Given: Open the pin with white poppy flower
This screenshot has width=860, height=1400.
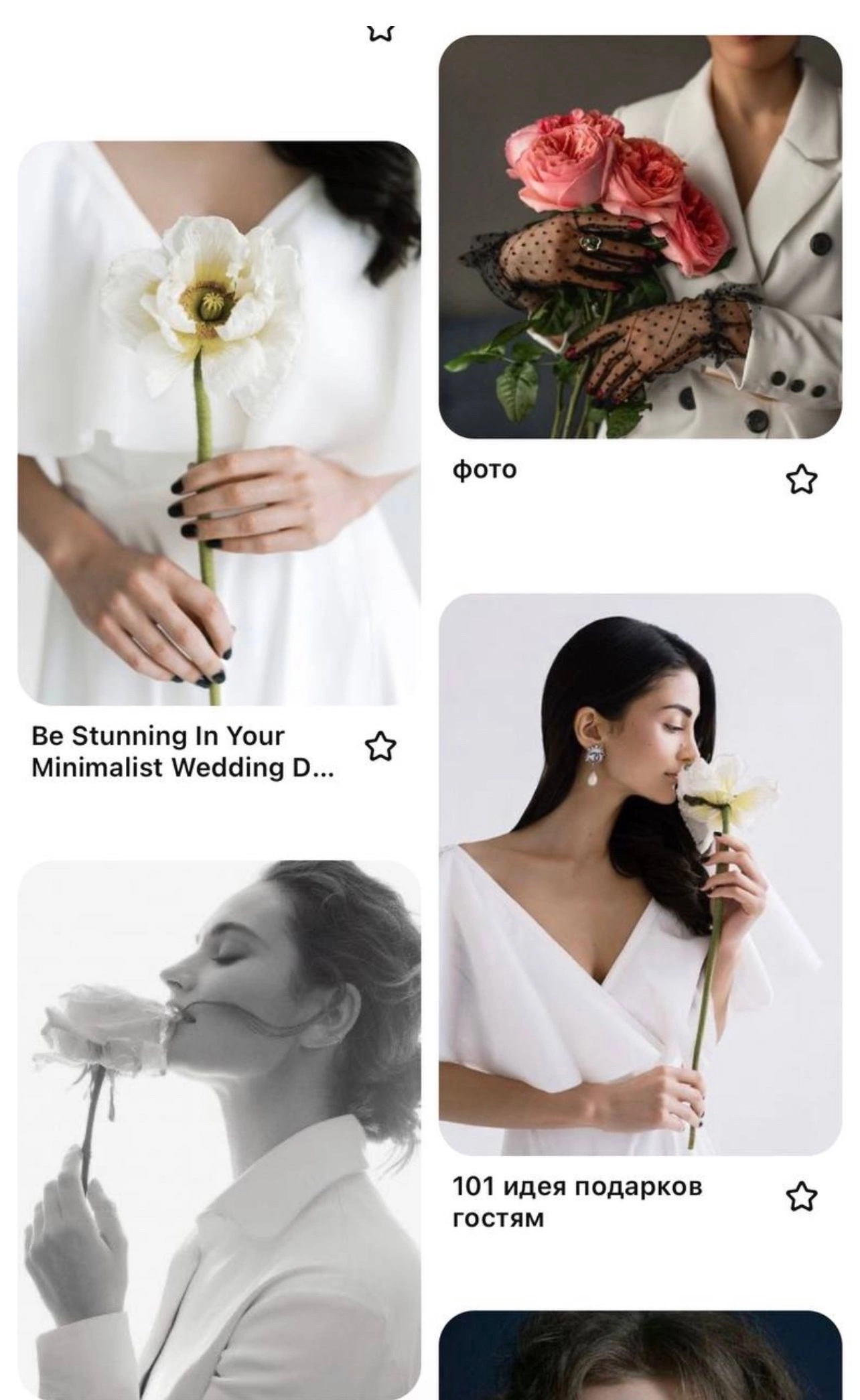Looking at the screenshot, I should click(219, 423).
